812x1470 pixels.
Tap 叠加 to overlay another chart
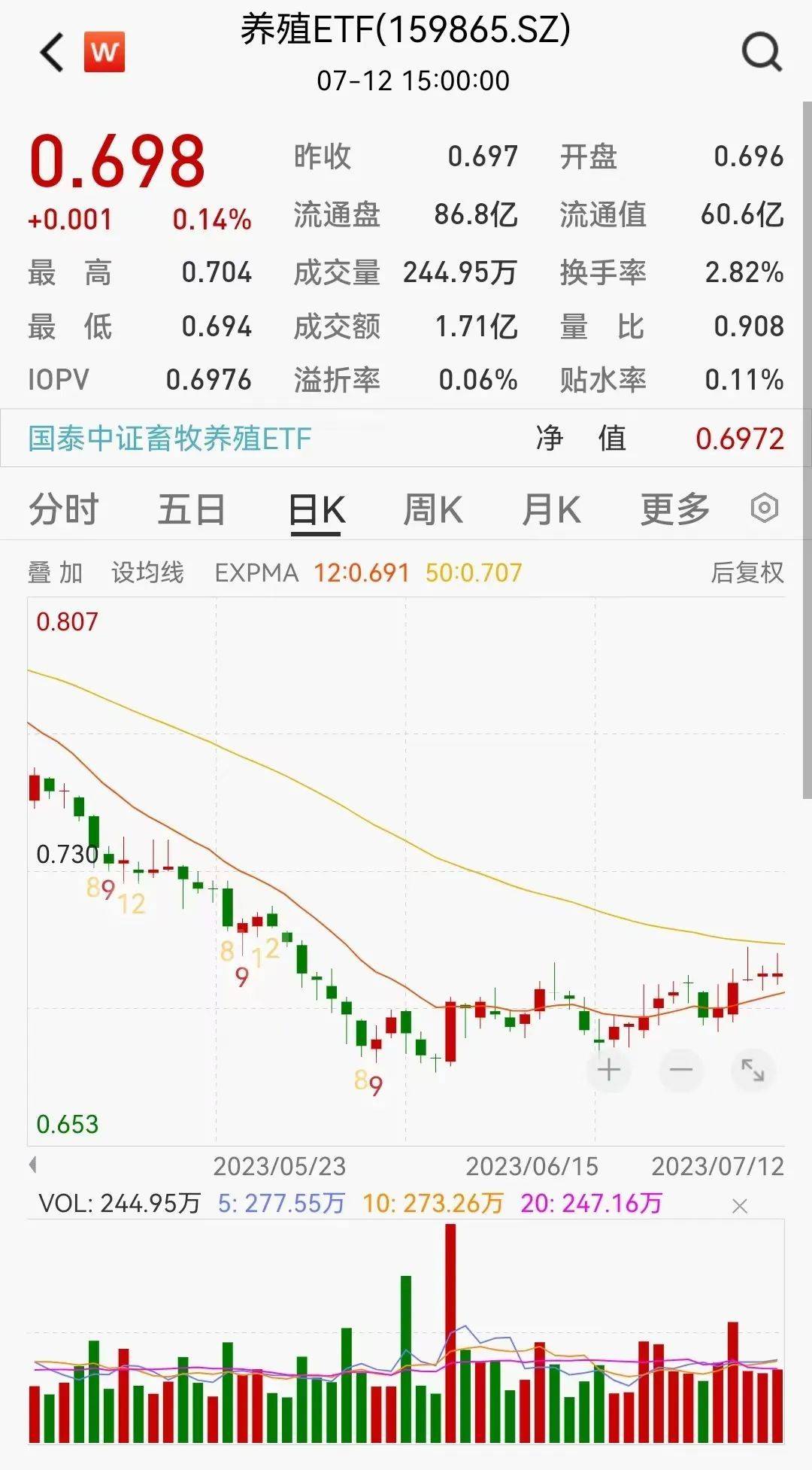[x=55, y=573]
